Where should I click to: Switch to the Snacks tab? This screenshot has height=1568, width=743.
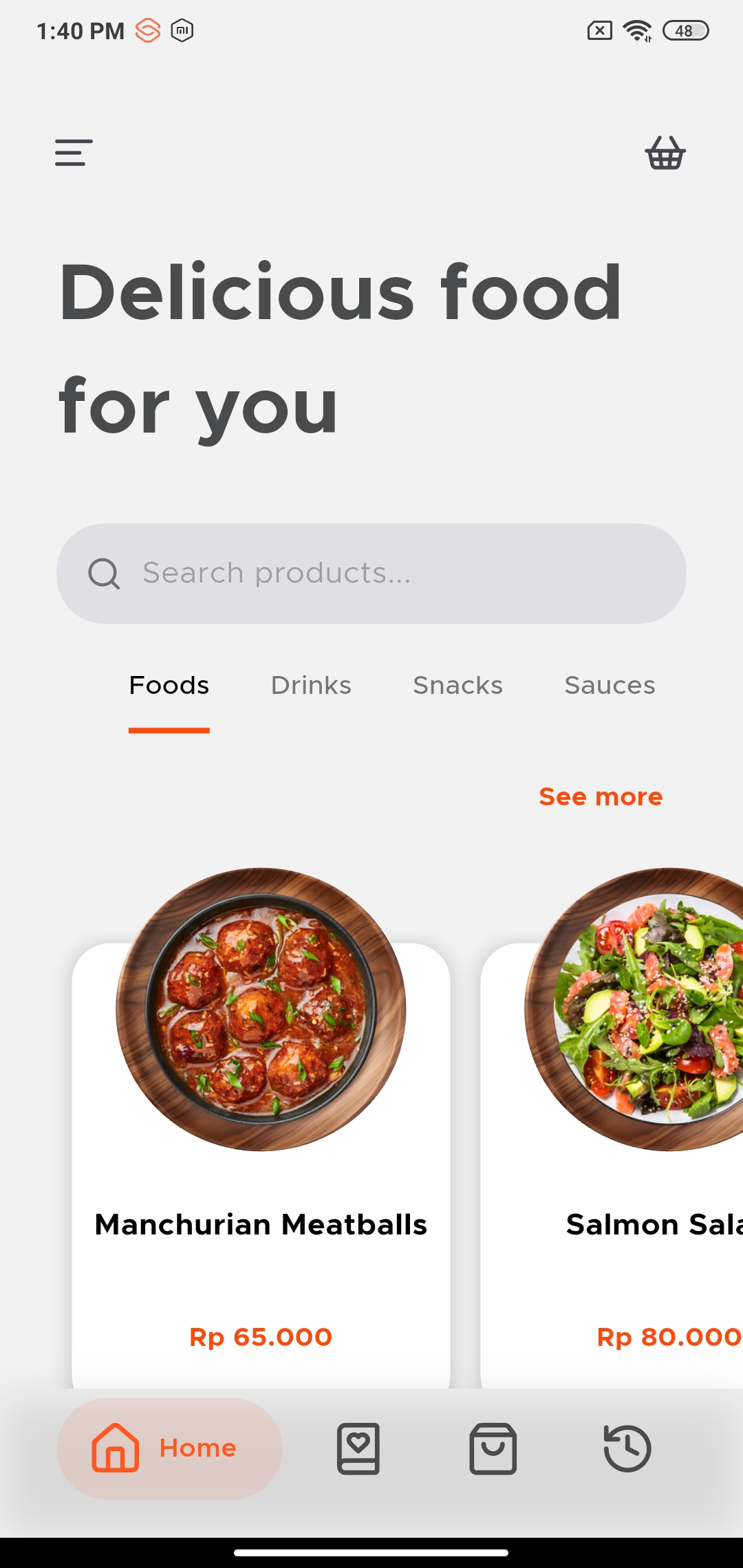coord(457,685)
